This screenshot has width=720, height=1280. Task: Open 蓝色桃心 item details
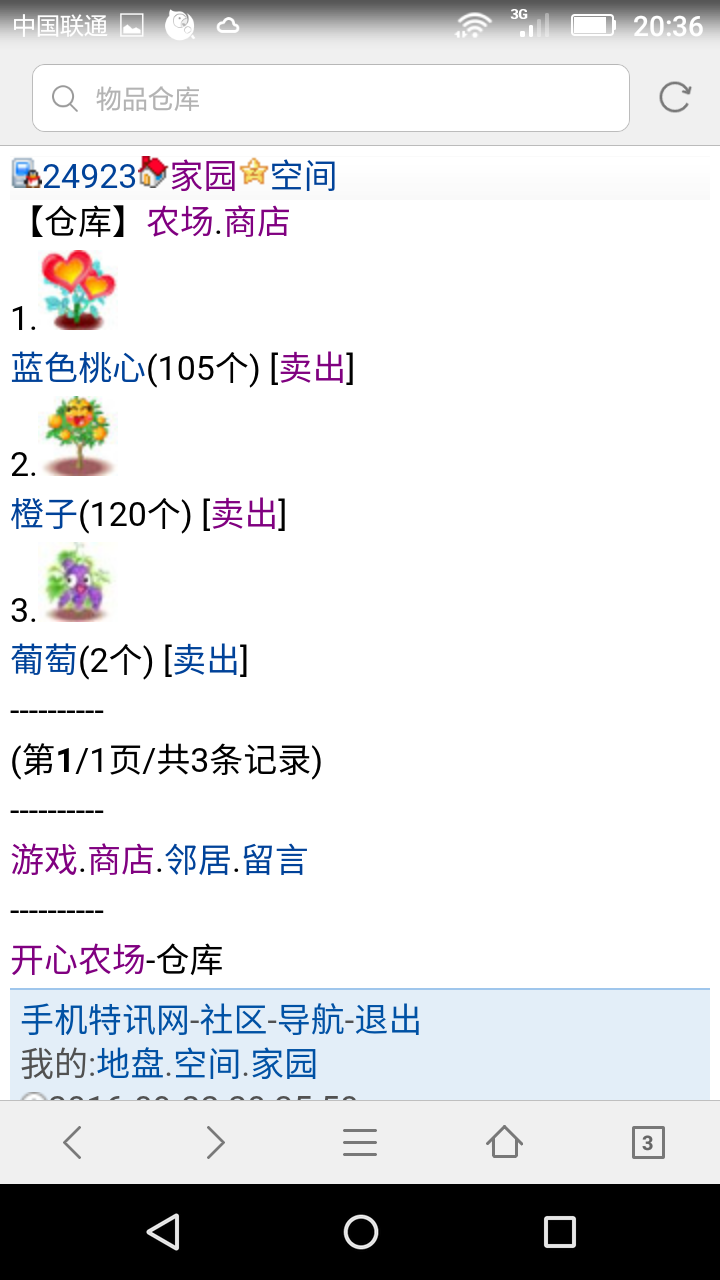[78, 369]
